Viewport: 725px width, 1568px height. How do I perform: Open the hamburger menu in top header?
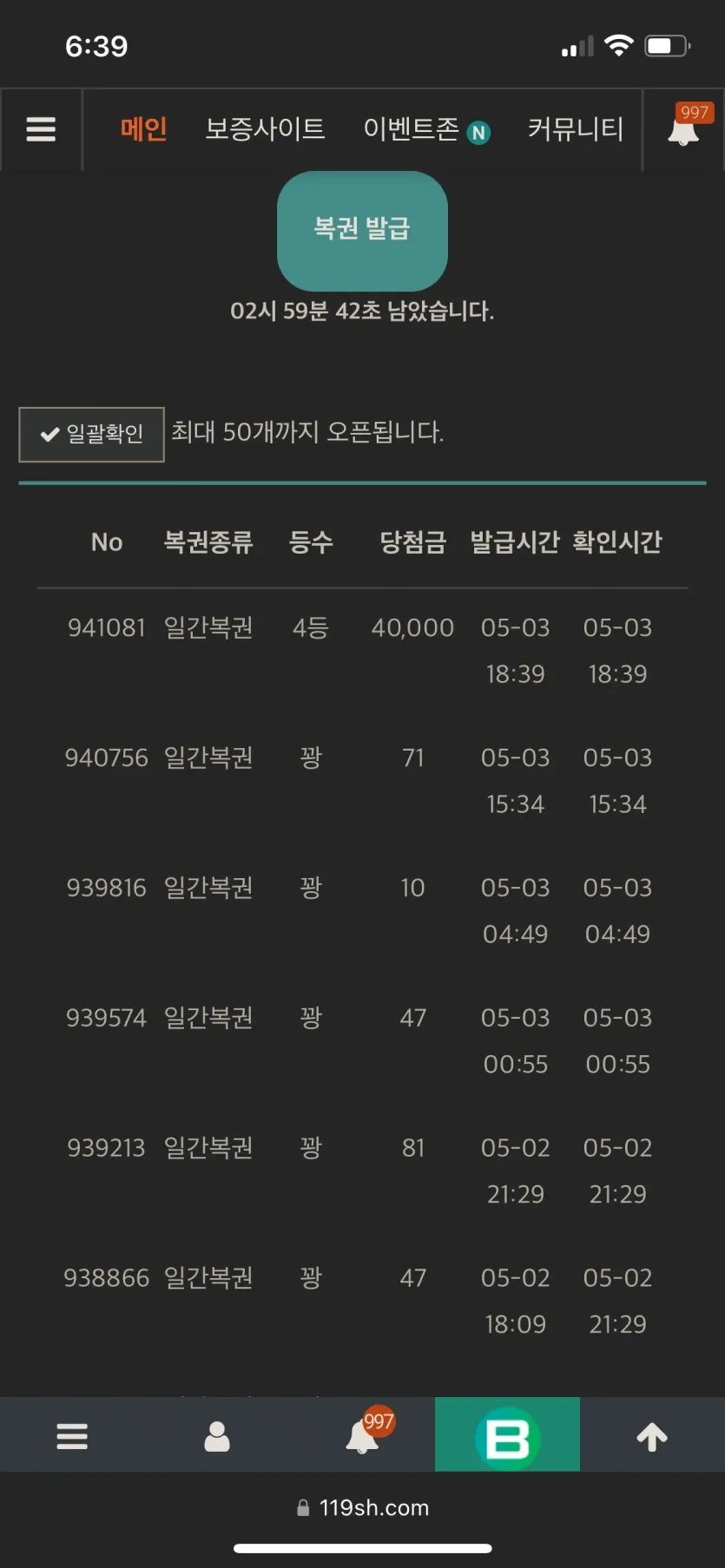click(x=41, y=129)
